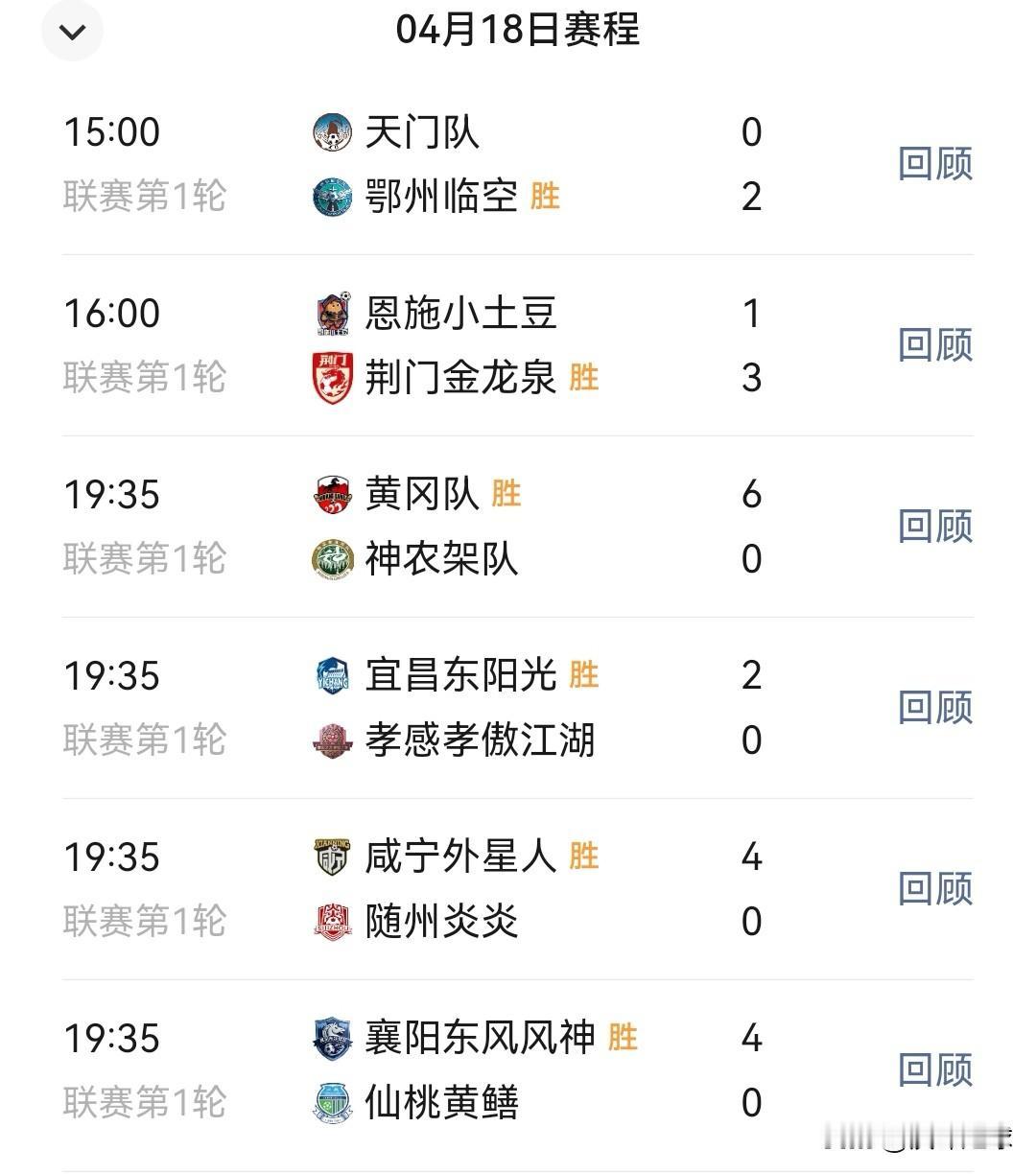Tap the 04月18日赛程 header title
The height and width of the screenshot is (1174, 1036).
tap(518, 31)
